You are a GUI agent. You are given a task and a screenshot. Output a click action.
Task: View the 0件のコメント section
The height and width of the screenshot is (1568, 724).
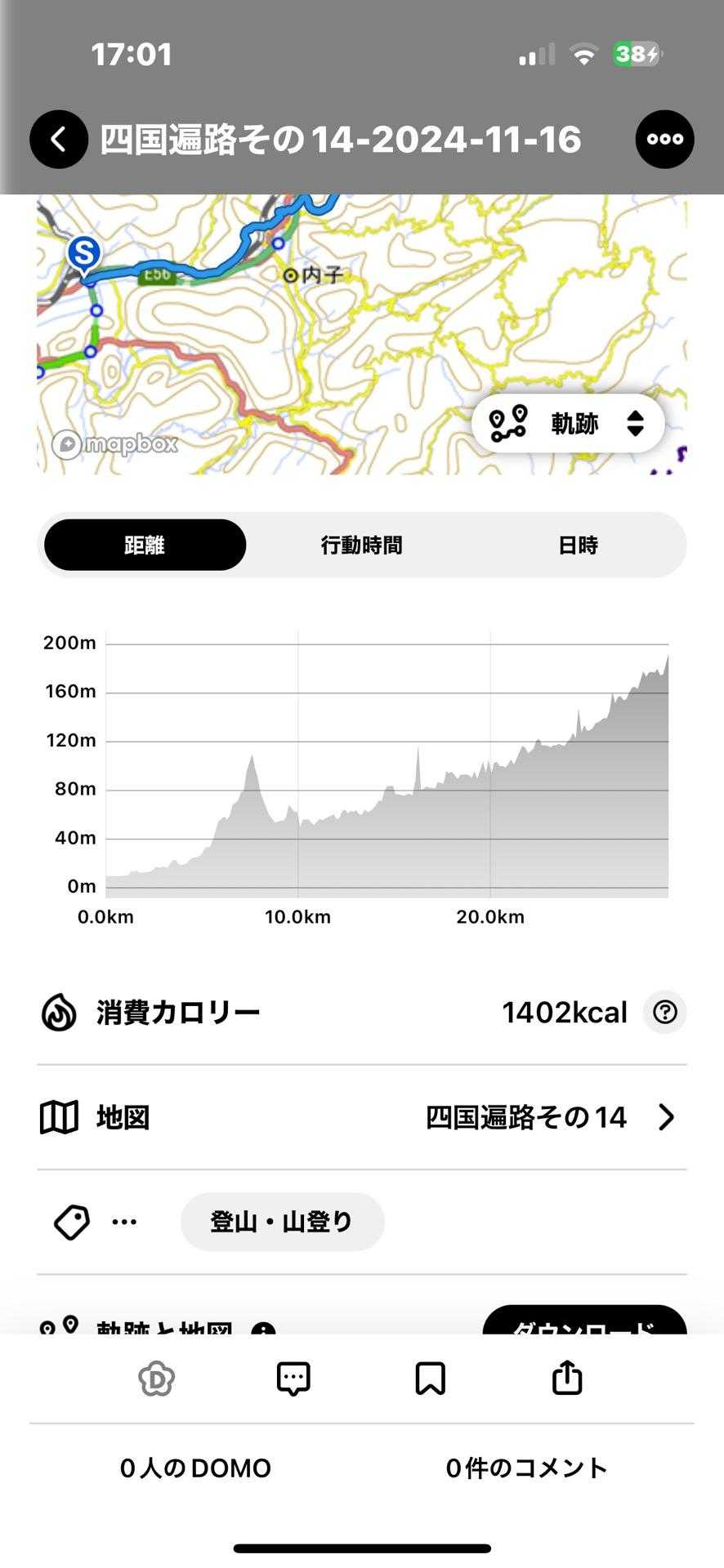(x=526, y=1468)
